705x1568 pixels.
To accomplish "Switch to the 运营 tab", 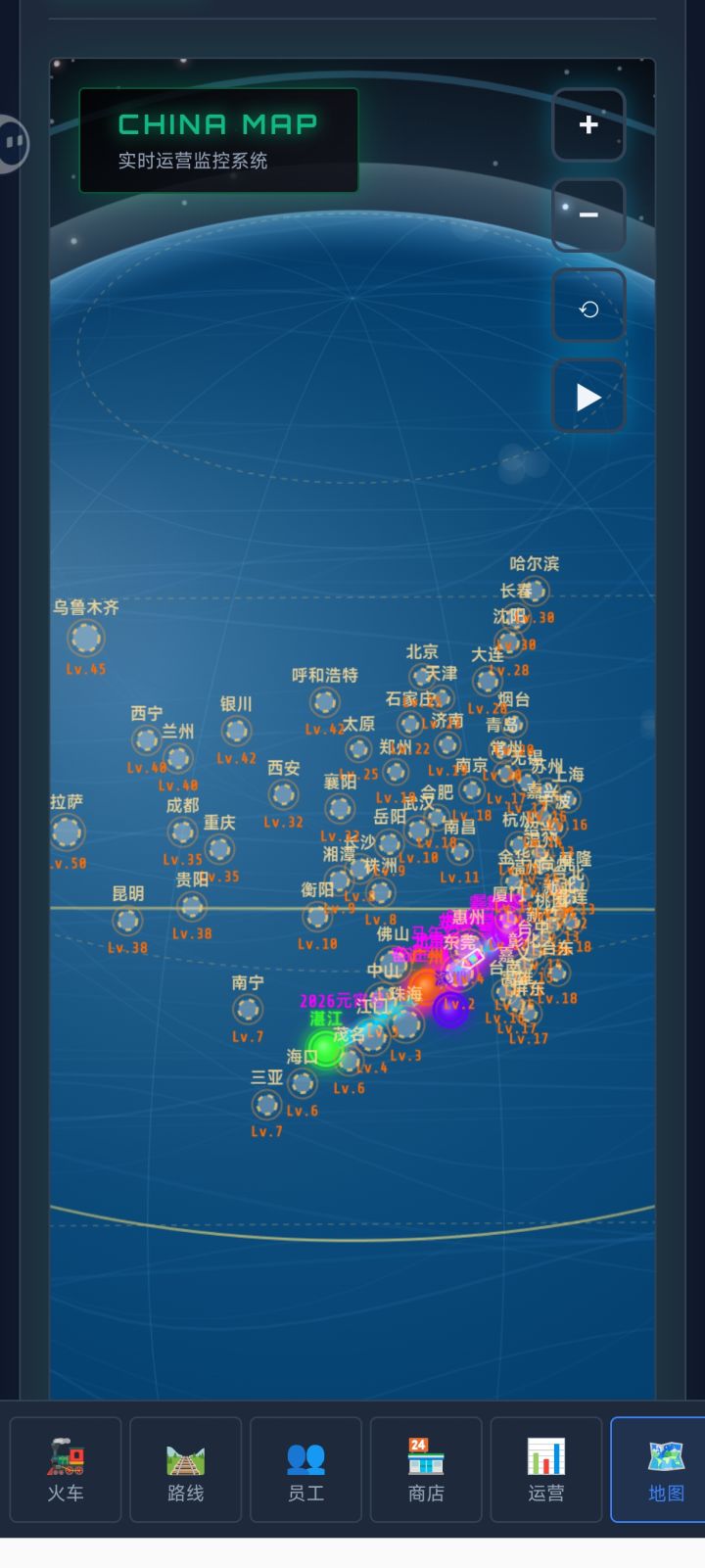I will [x=546, y=1469].
